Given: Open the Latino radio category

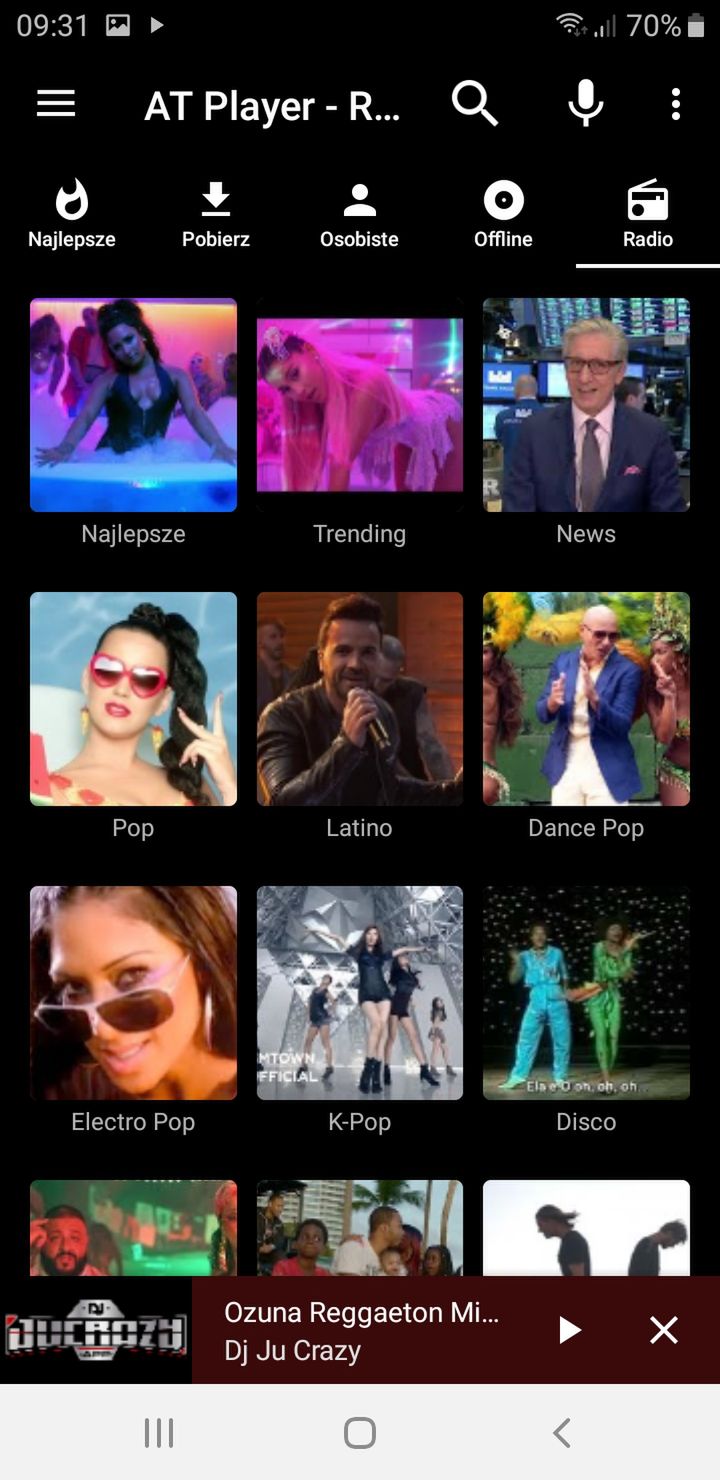Looking at the screenshot, I should click(x=360, y=716).
